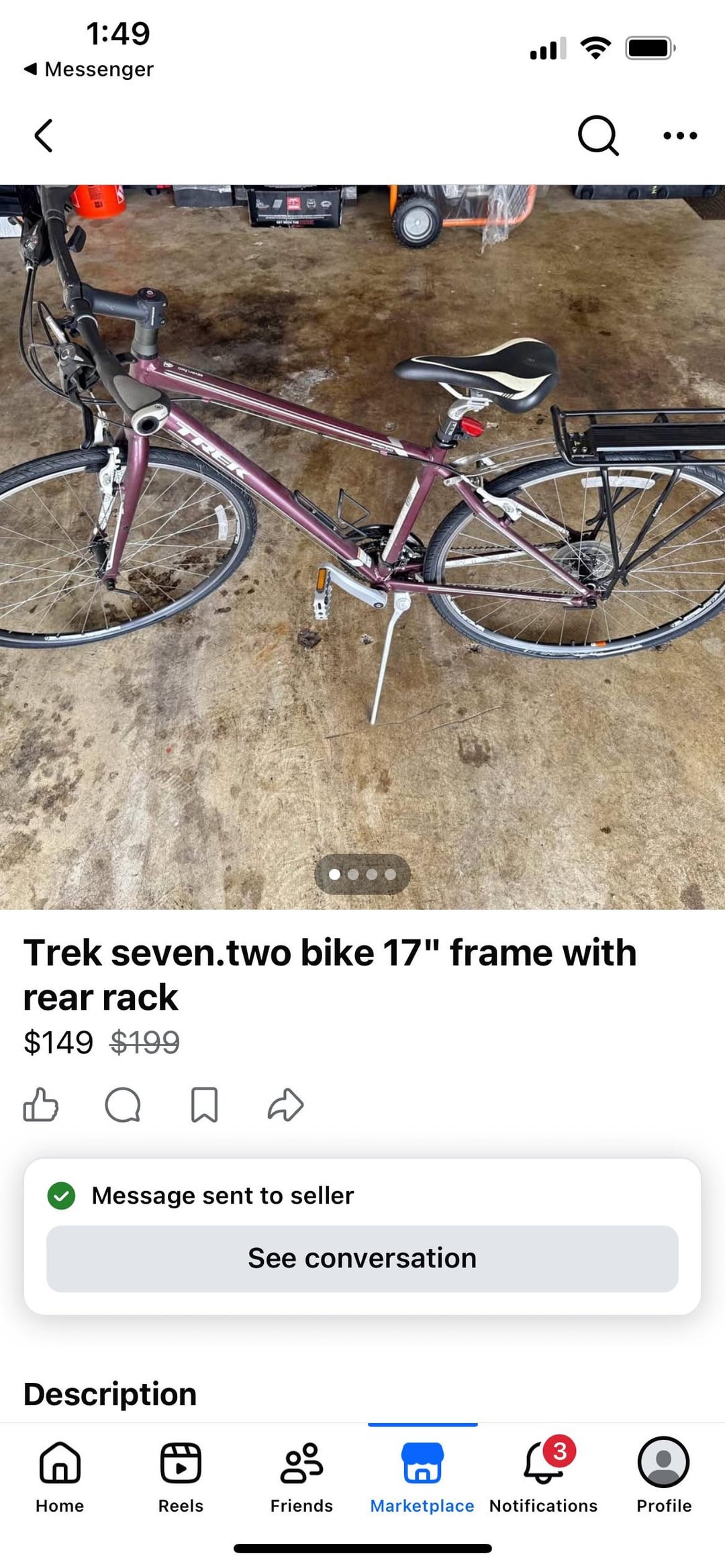The height and width of the screenshot is (1568, 725).
Task: Open the three-dot overflow menu
Action: click(x=679, y=136)
